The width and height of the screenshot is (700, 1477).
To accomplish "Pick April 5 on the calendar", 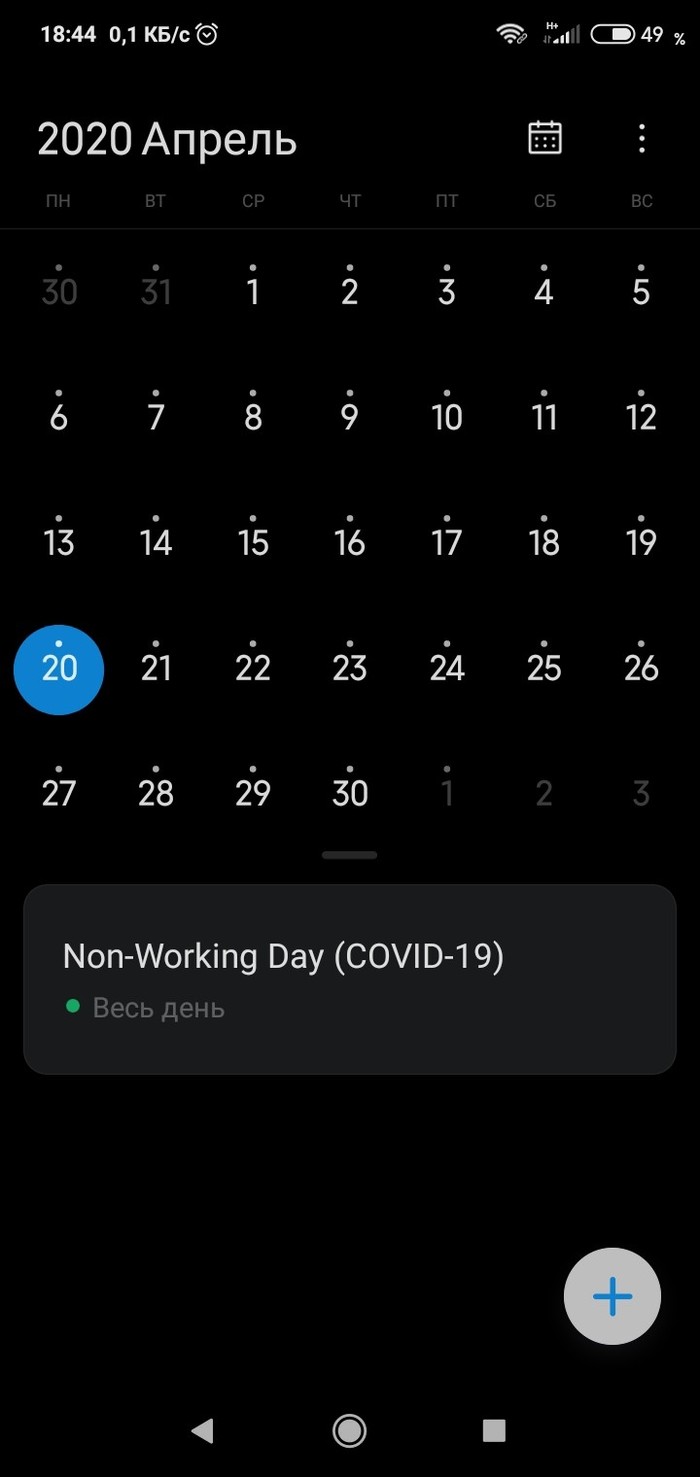I will 641,292.
